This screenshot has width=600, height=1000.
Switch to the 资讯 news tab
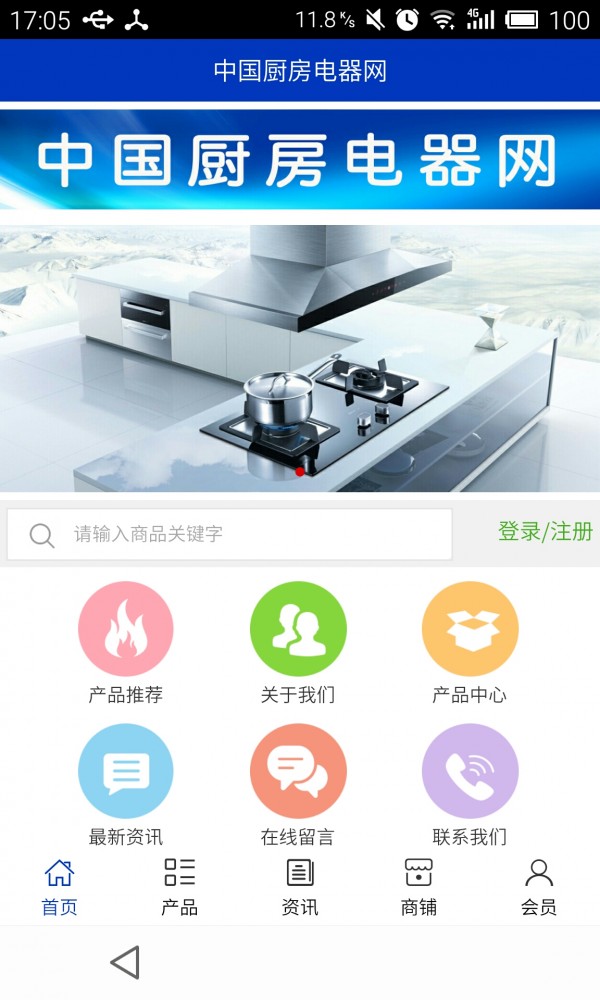pyautogui.click(x=300, y=886)
